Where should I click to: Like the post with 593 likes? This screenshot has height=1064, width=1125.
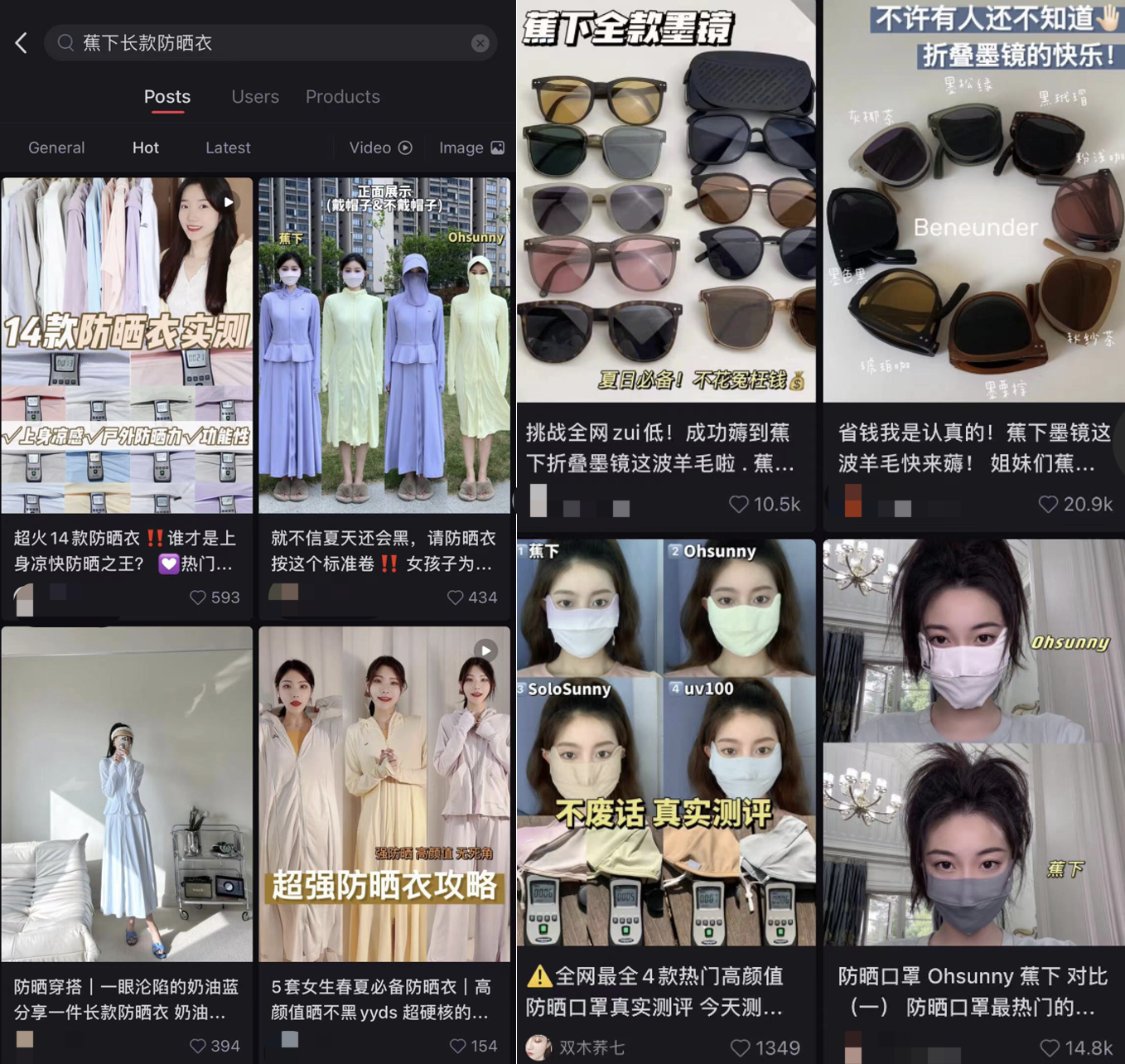click(198, 597)
